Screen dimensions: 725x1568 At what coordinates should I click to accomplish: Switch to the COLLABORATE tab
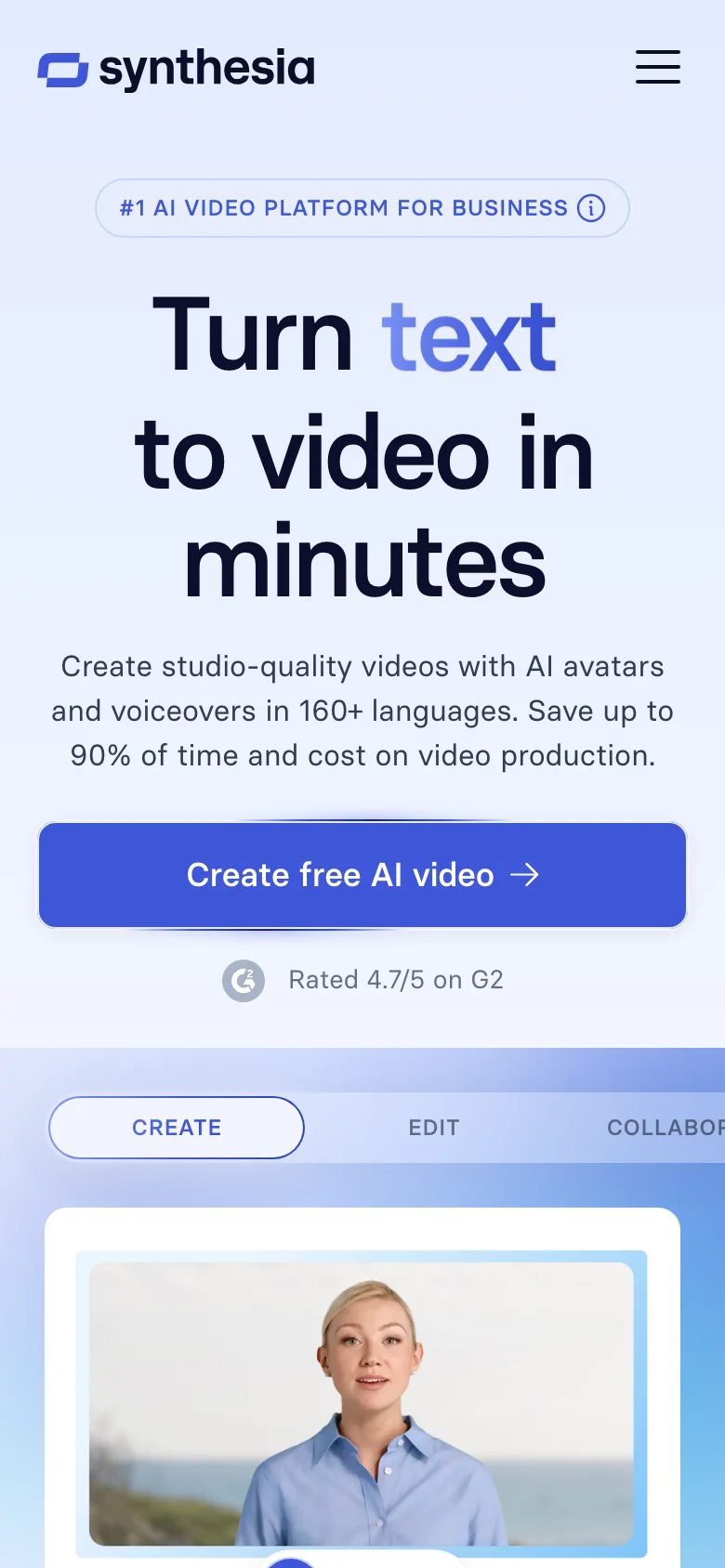[664, 1128]
